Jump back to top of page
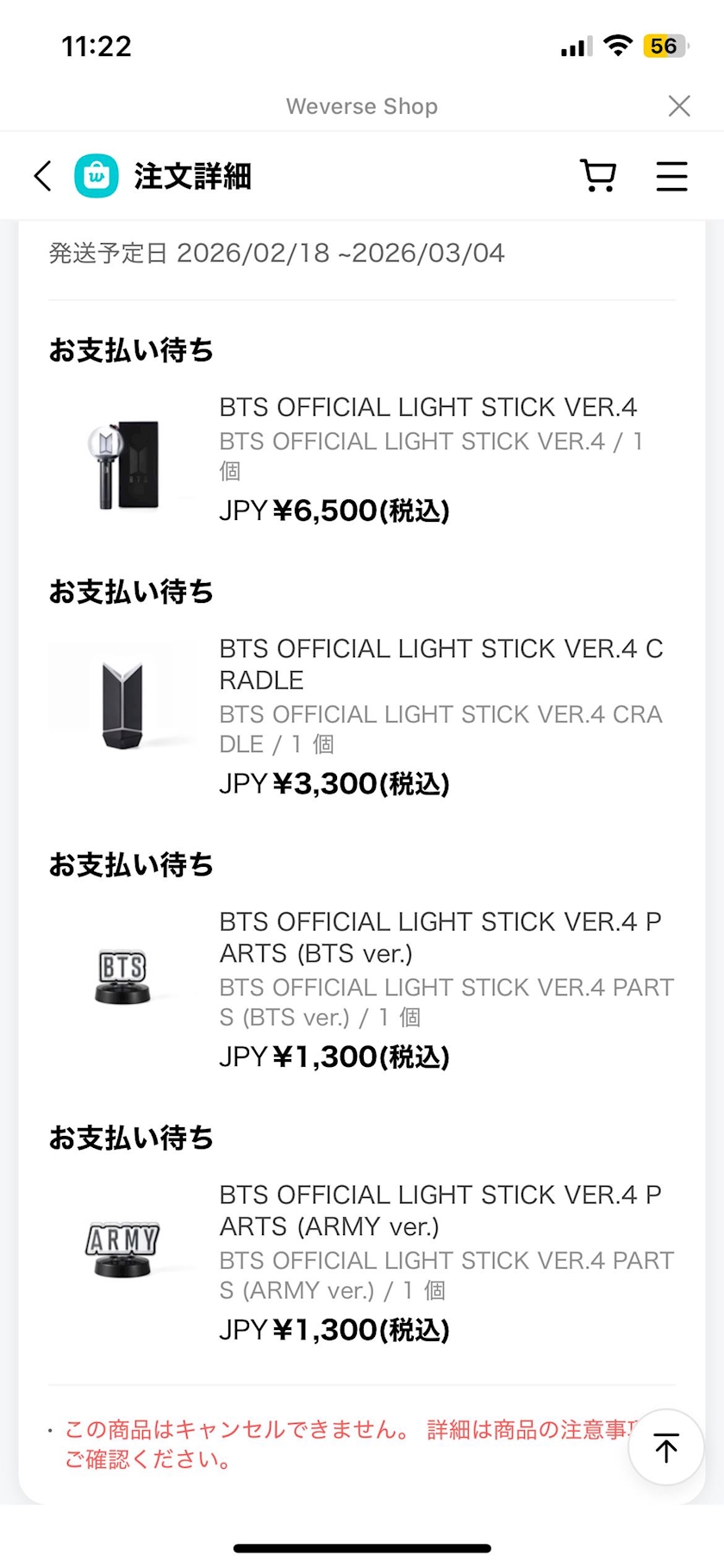Viewport: 724px width, 1568px height. pyautogui.click(x=665, y=1447)
